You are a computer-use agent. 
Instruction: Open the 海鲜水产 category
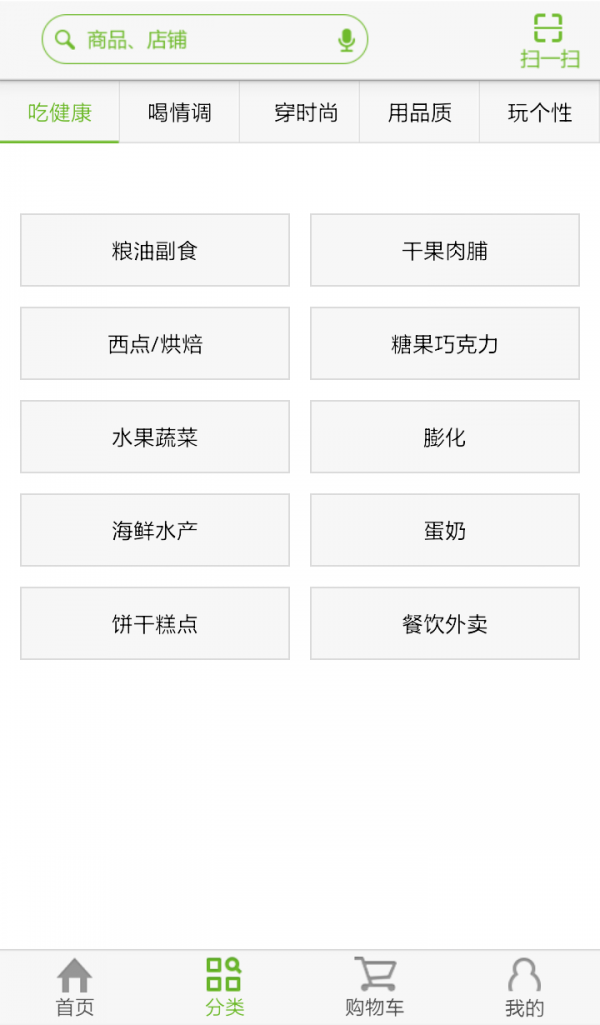pos(155,530)
